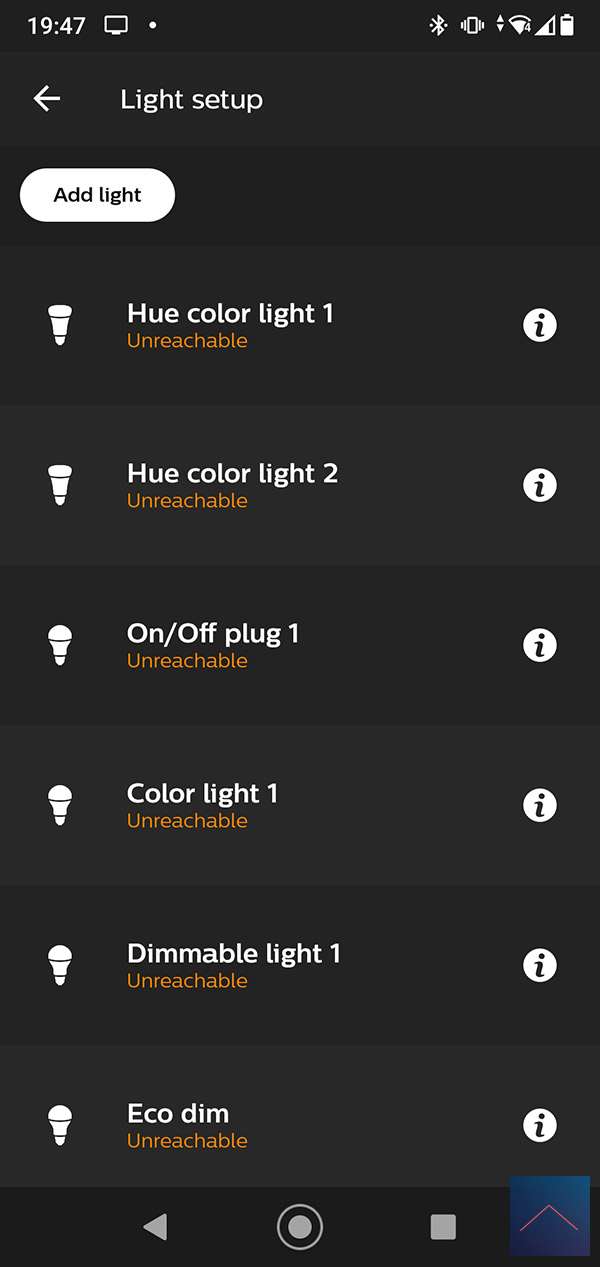Screen dimensions: 600x1267
Task: Tap the system home button
Action: pyautogui.click(x=299, y=1226)
